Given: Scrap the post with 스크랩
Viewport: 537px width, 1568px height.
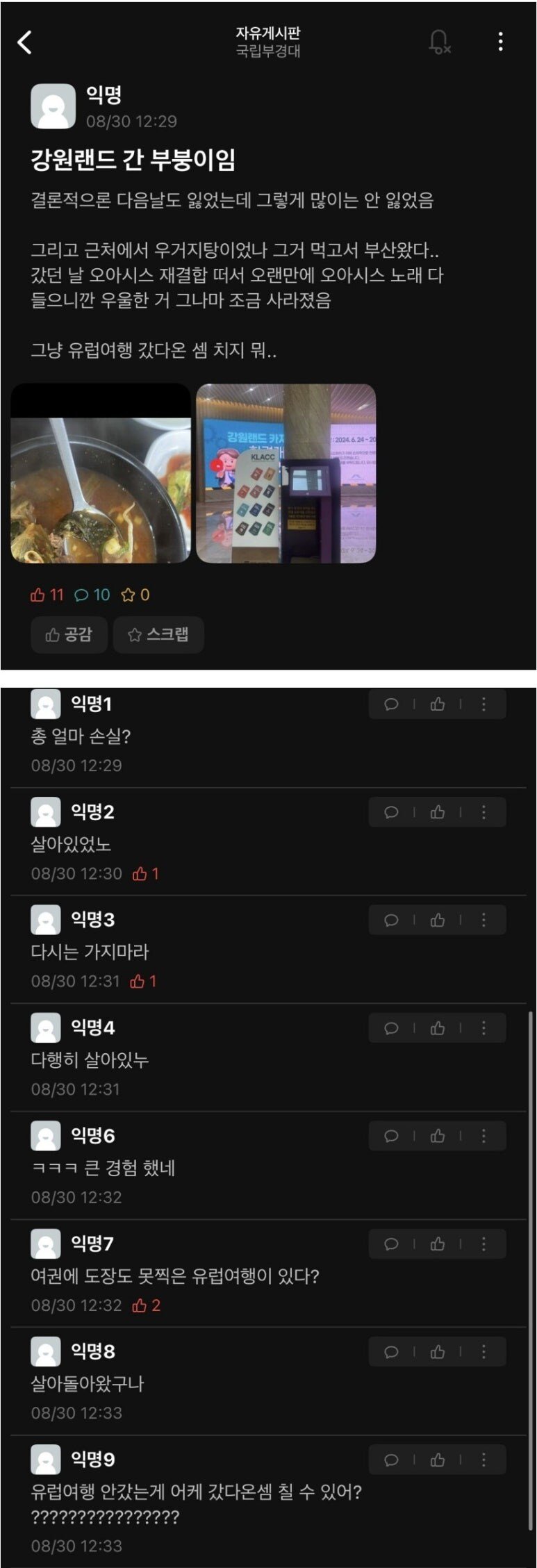Looking at the screenshot, I should click(x=158, y=634).
